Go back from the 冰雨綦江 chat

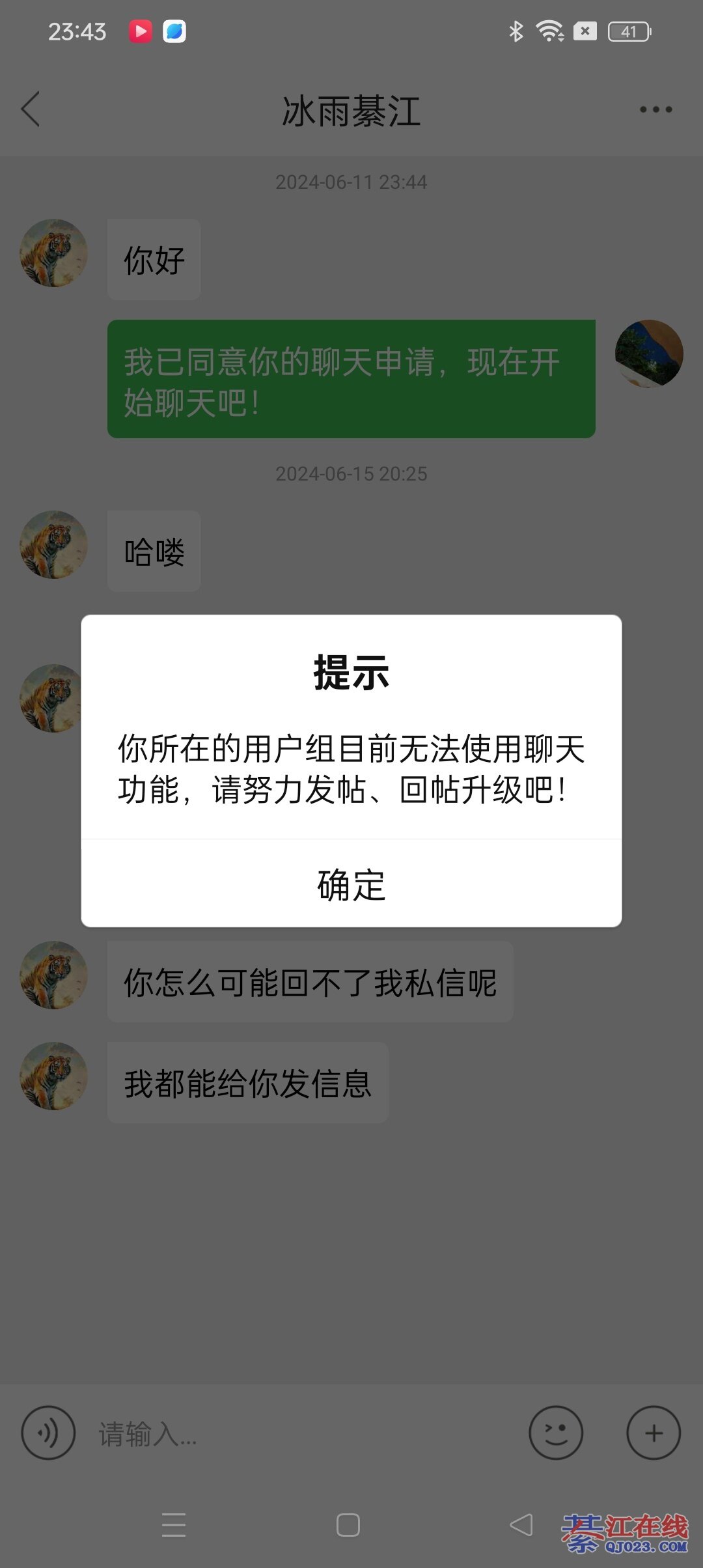pyautogui.click(x=31, y=109)
